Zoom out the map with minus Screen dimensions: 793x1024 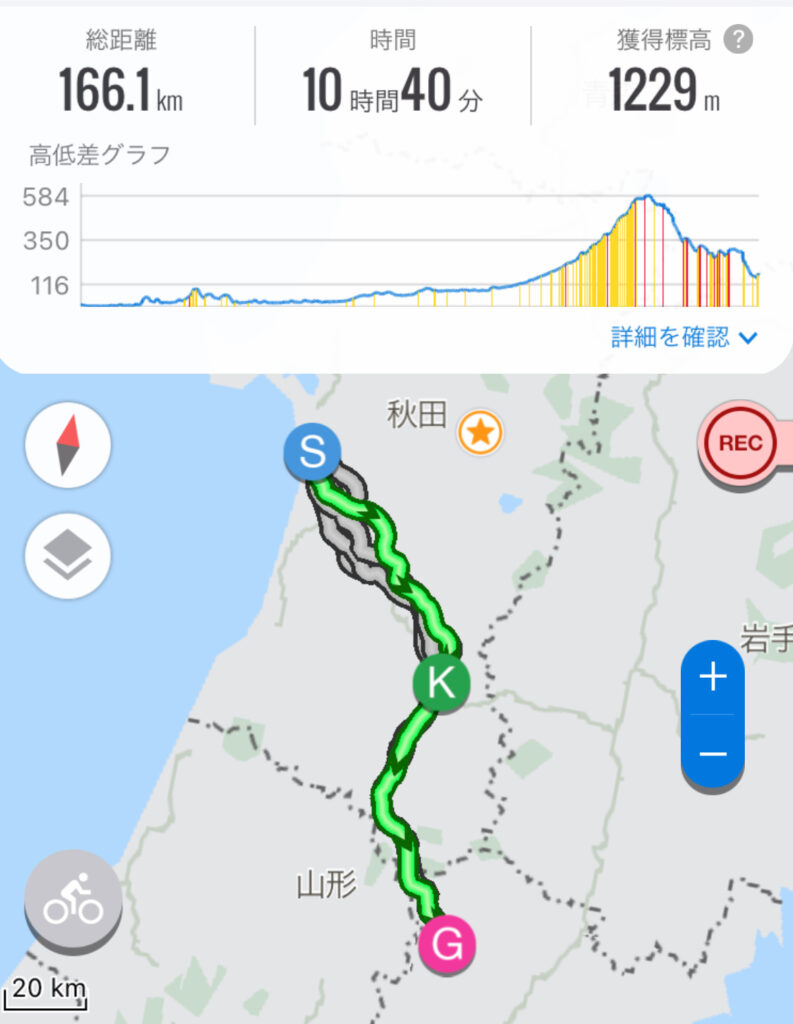[x=712, y=752]
